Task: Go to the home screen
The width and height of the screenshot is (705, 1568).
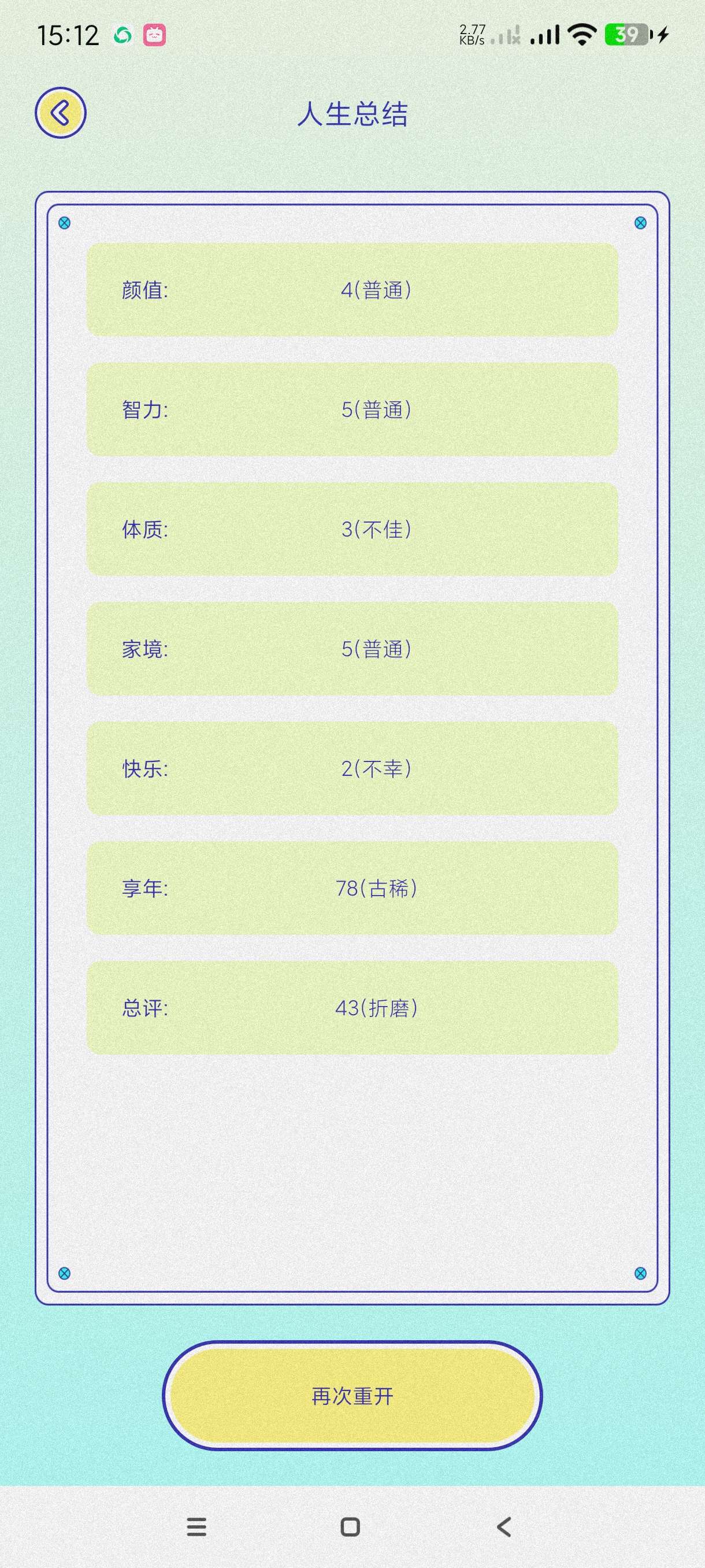Action: [x=350, y=1526]
